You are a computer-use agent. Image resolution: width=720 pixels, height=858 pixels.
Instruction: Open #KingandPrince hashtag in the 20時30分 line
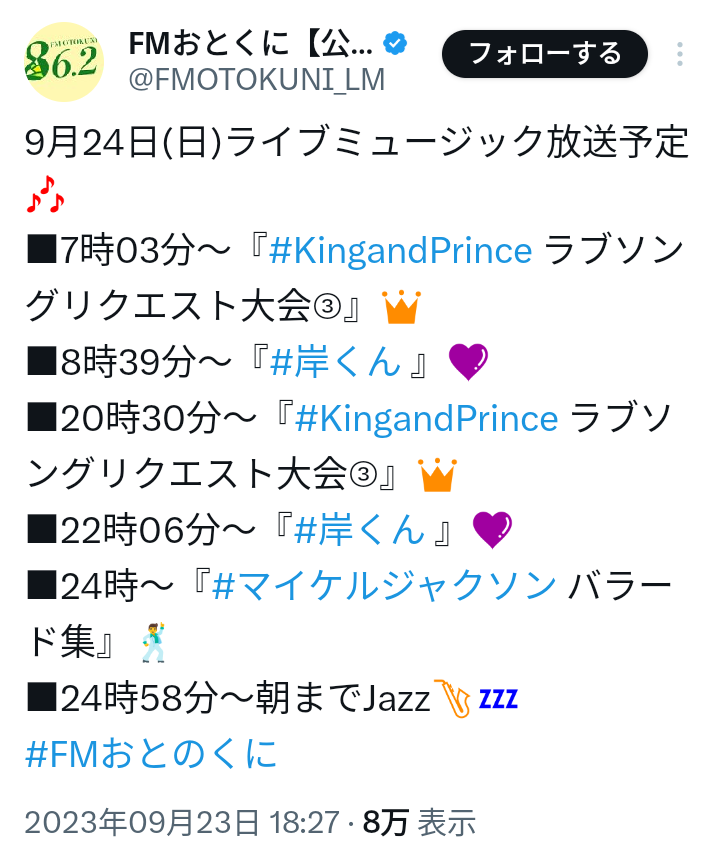point(426,418)
